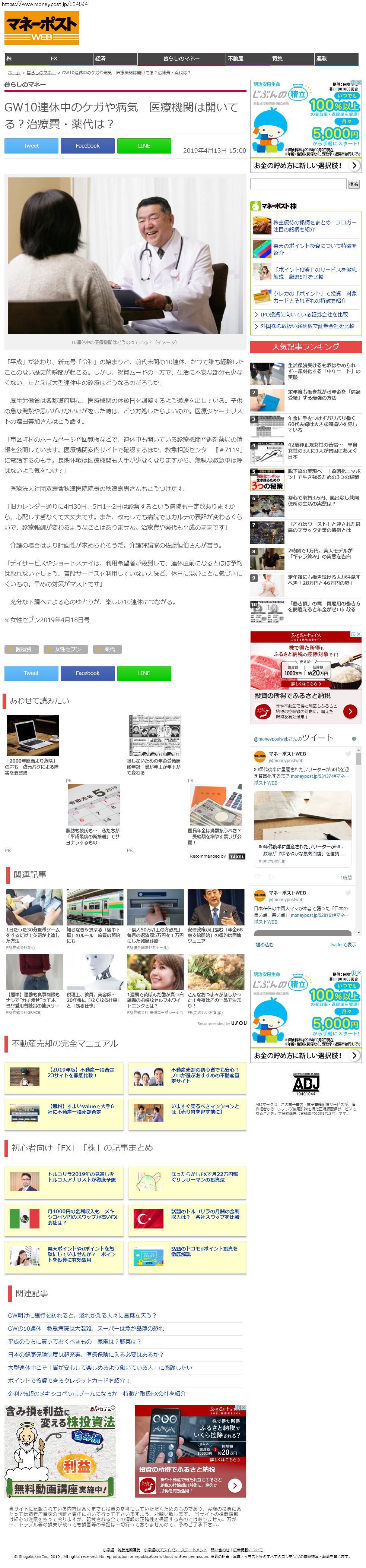The image size is (366, 1568).
Task: Tap the ホーム breadcrumb link
Action: (13, 72)
